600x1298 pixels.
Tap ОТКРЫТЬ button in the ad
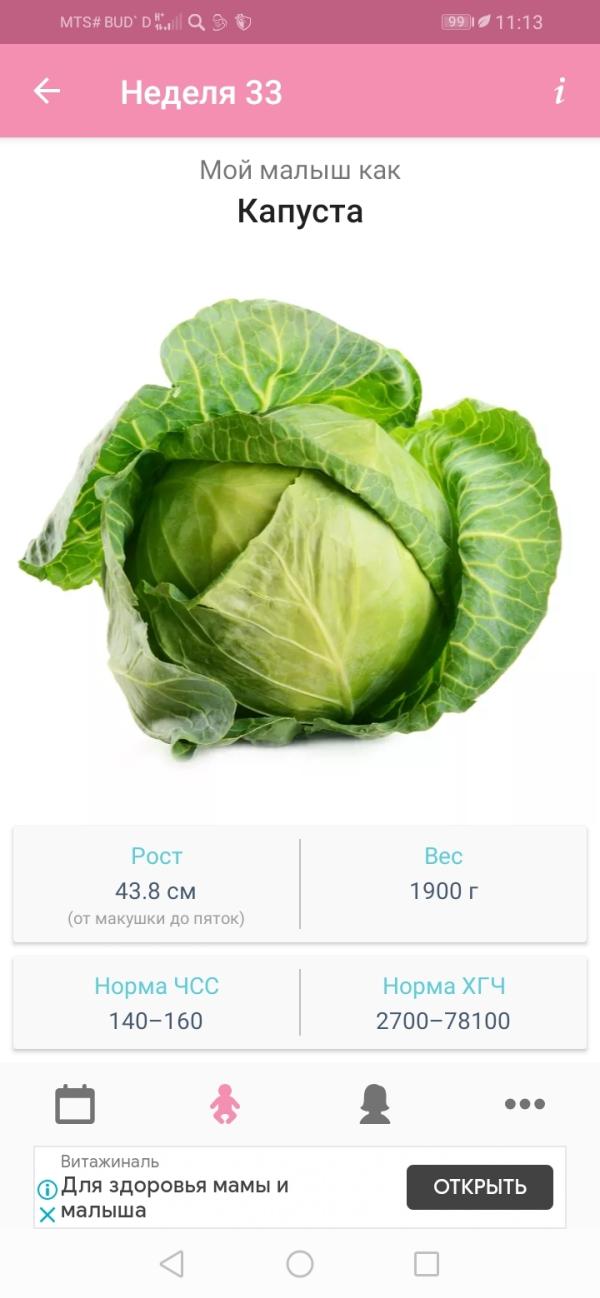479,1187
